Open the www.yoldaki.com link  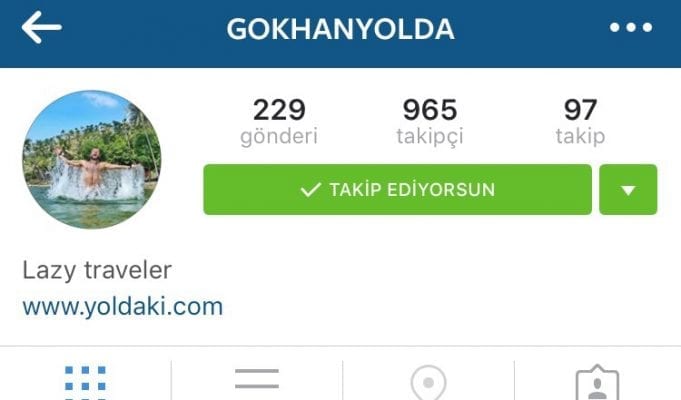tap(122, 306)
